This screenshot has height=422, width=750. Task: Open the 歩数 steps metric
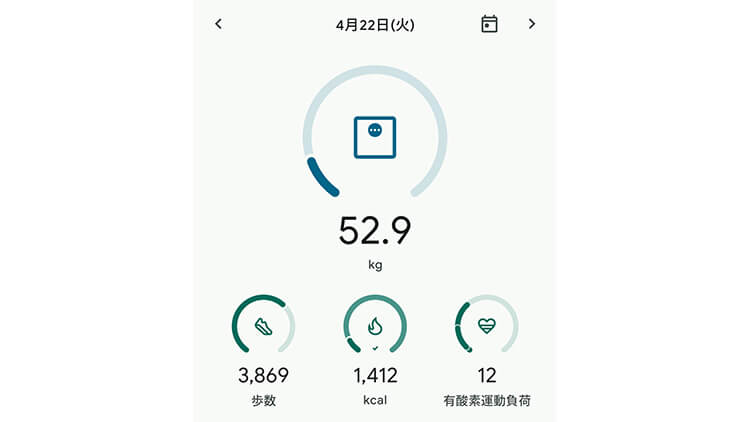tap(264, 326)
